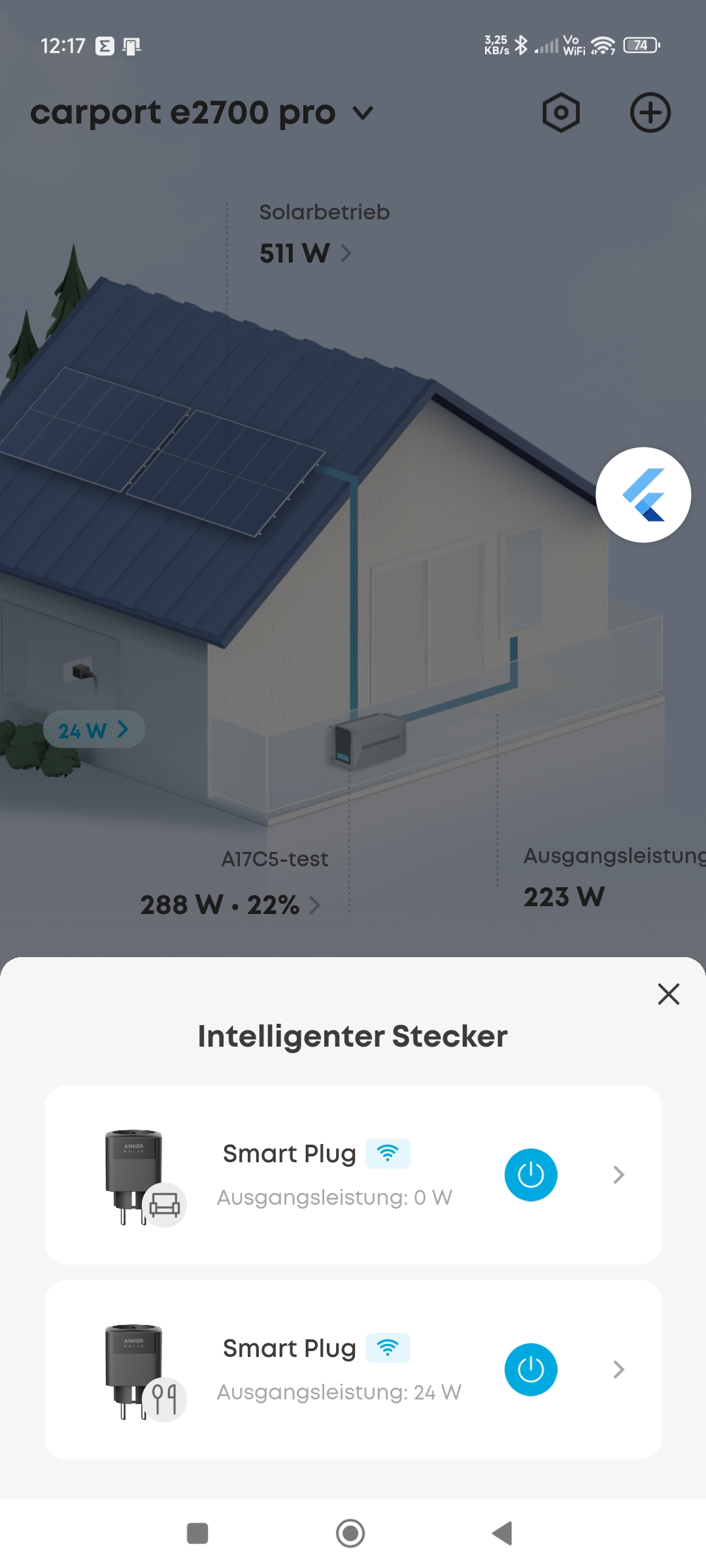Add a new device with plus icon

pyautogui.click(x=650, y=113)
